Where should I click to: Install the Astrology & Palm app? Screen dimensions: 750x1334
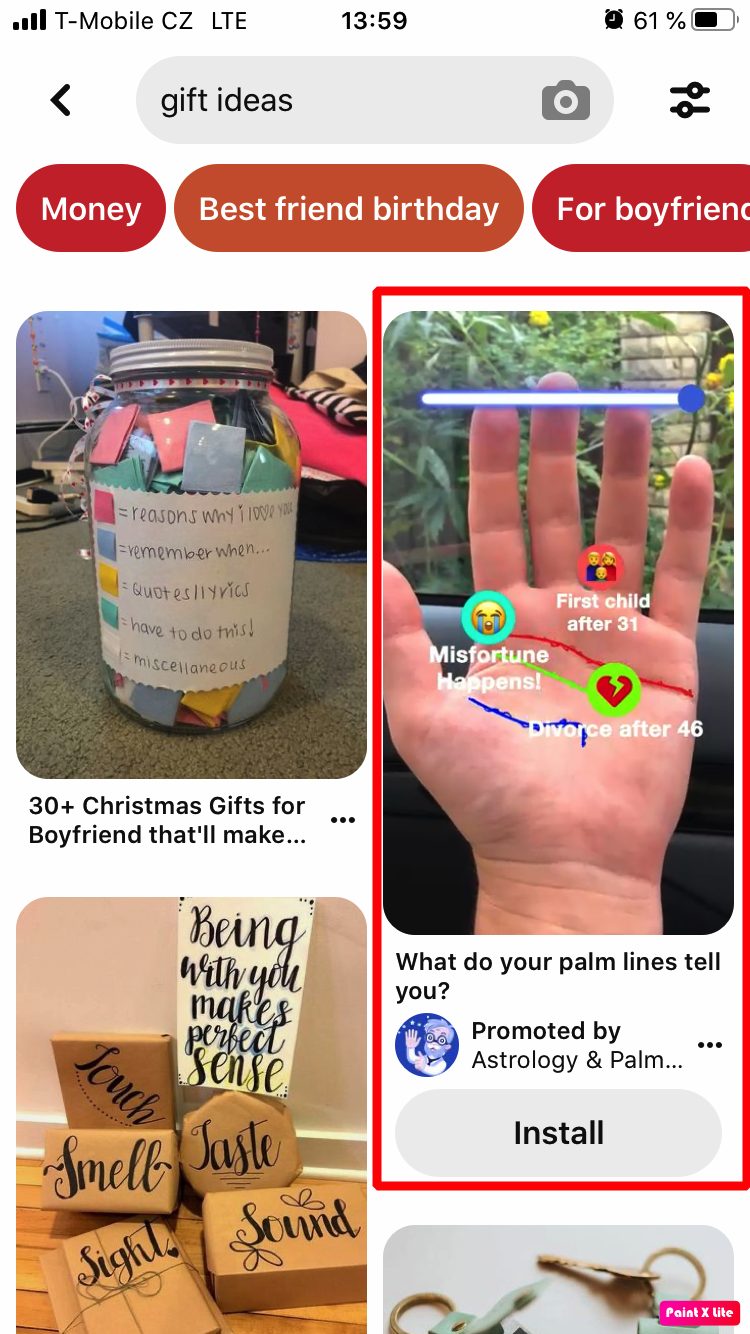(558, 1133)
